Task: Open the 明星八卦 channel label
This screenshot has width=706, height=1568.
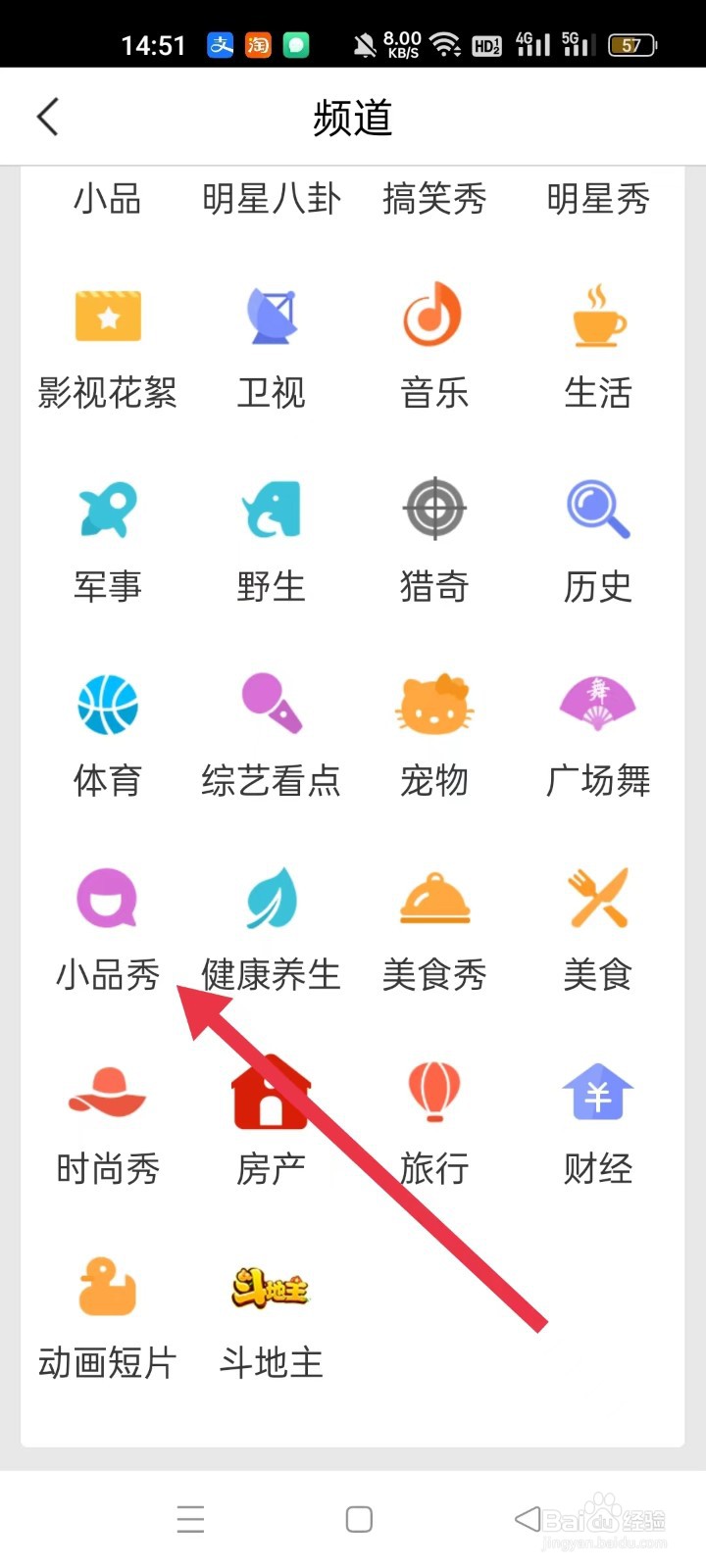Action: (272, 199)
